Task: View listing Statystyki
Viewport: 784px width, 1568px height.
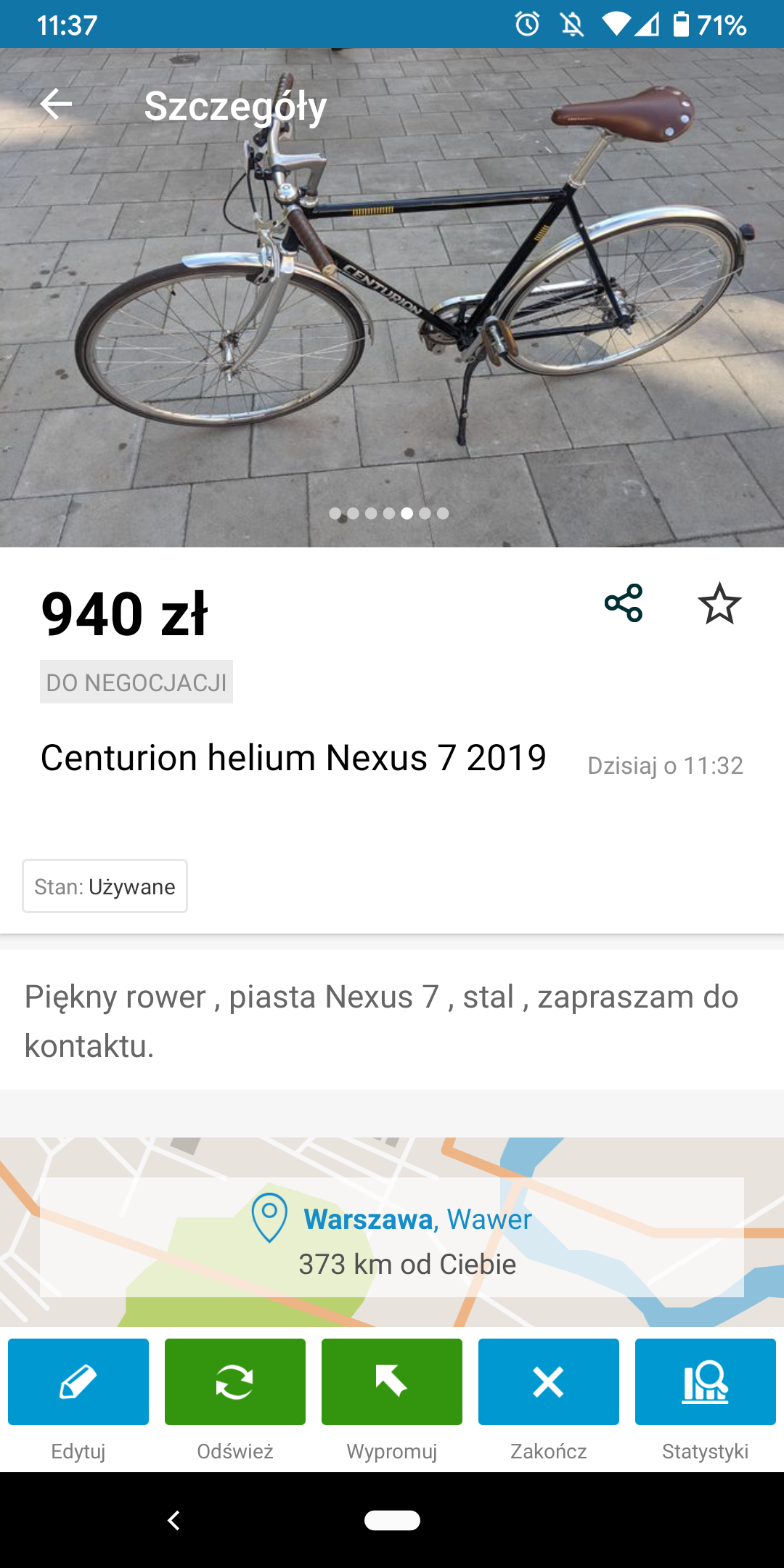Action: click(706, 1381)
